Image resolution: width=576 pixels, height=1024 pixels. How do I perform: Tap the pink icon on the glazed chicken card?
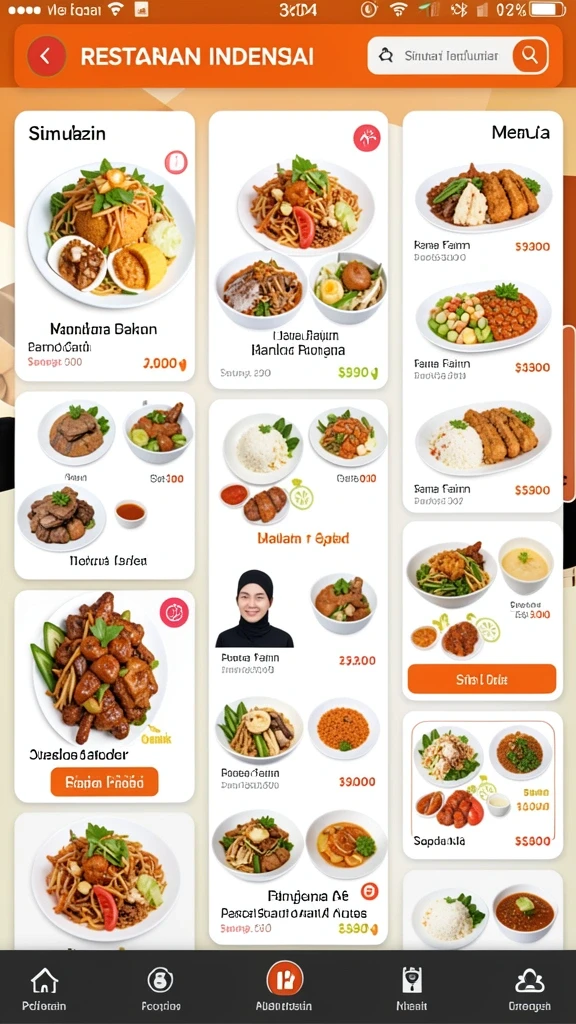point(174,613)
